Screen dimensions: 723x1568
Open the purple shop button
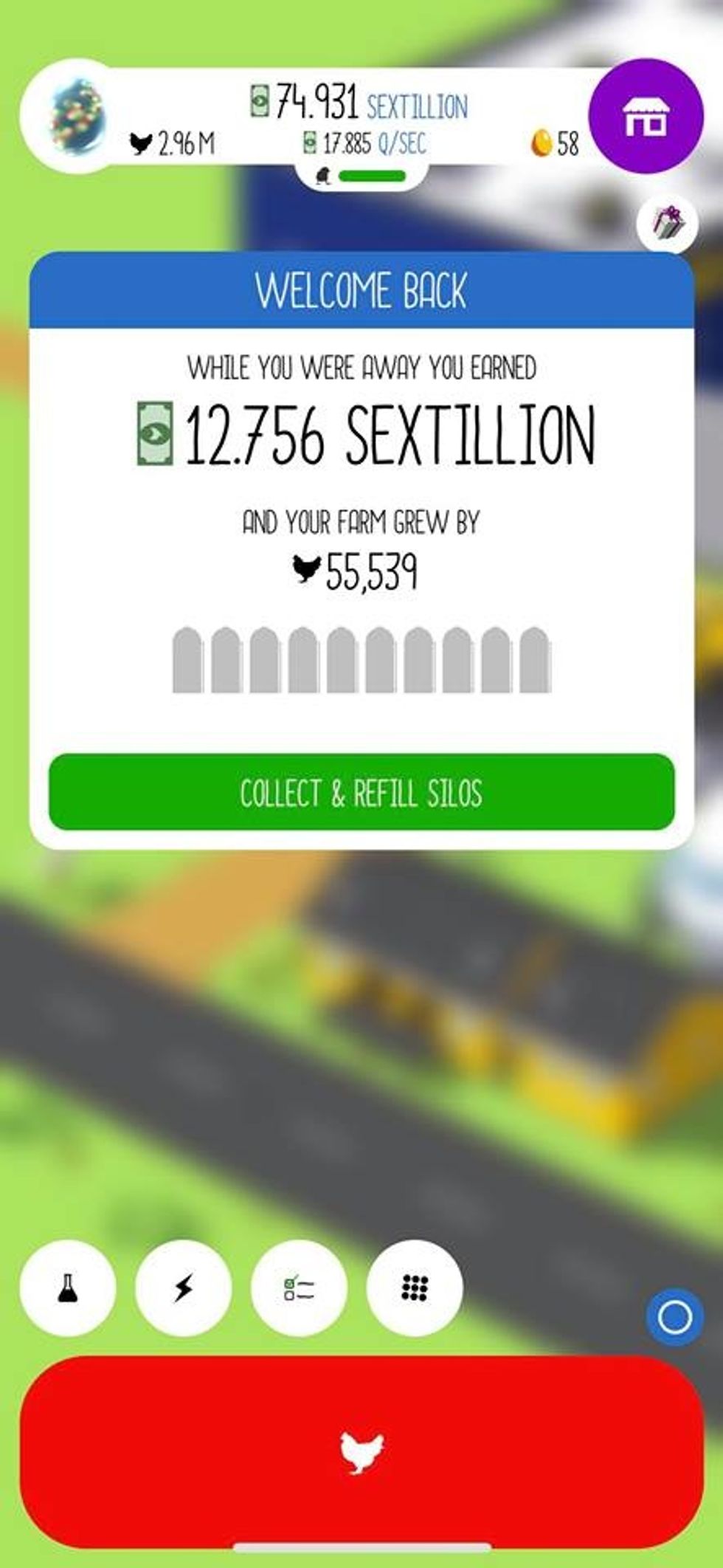[x=646, y=116]
